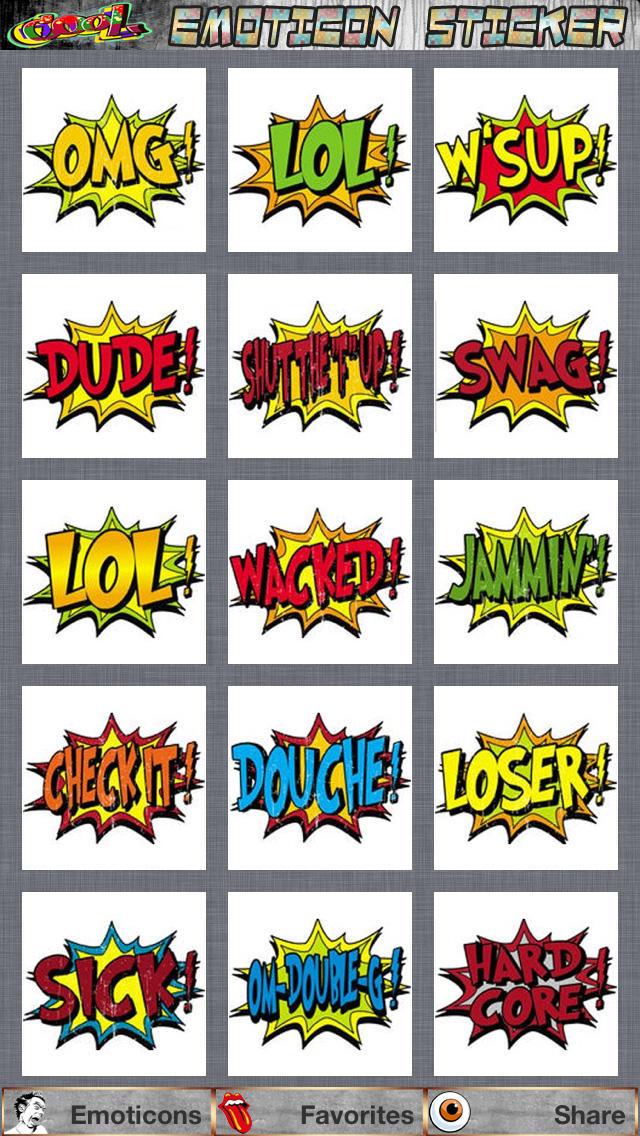Pick the yellow LOL! sticker
The width and height of the screenshot is (640, 1136).
click(114, 572)
